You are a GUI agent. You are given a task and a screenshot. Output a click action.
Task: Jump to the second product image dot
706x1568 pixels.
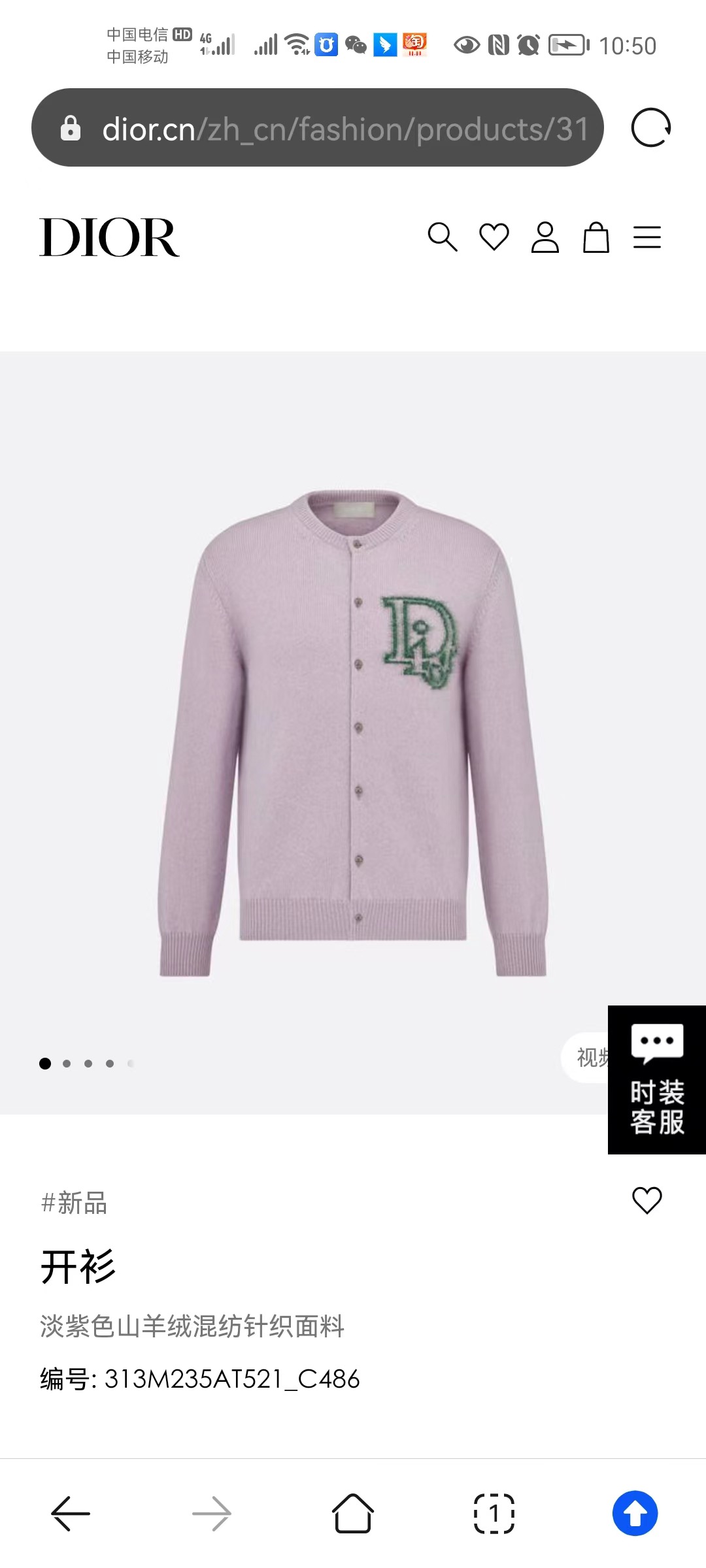(x=67, y=1064)
